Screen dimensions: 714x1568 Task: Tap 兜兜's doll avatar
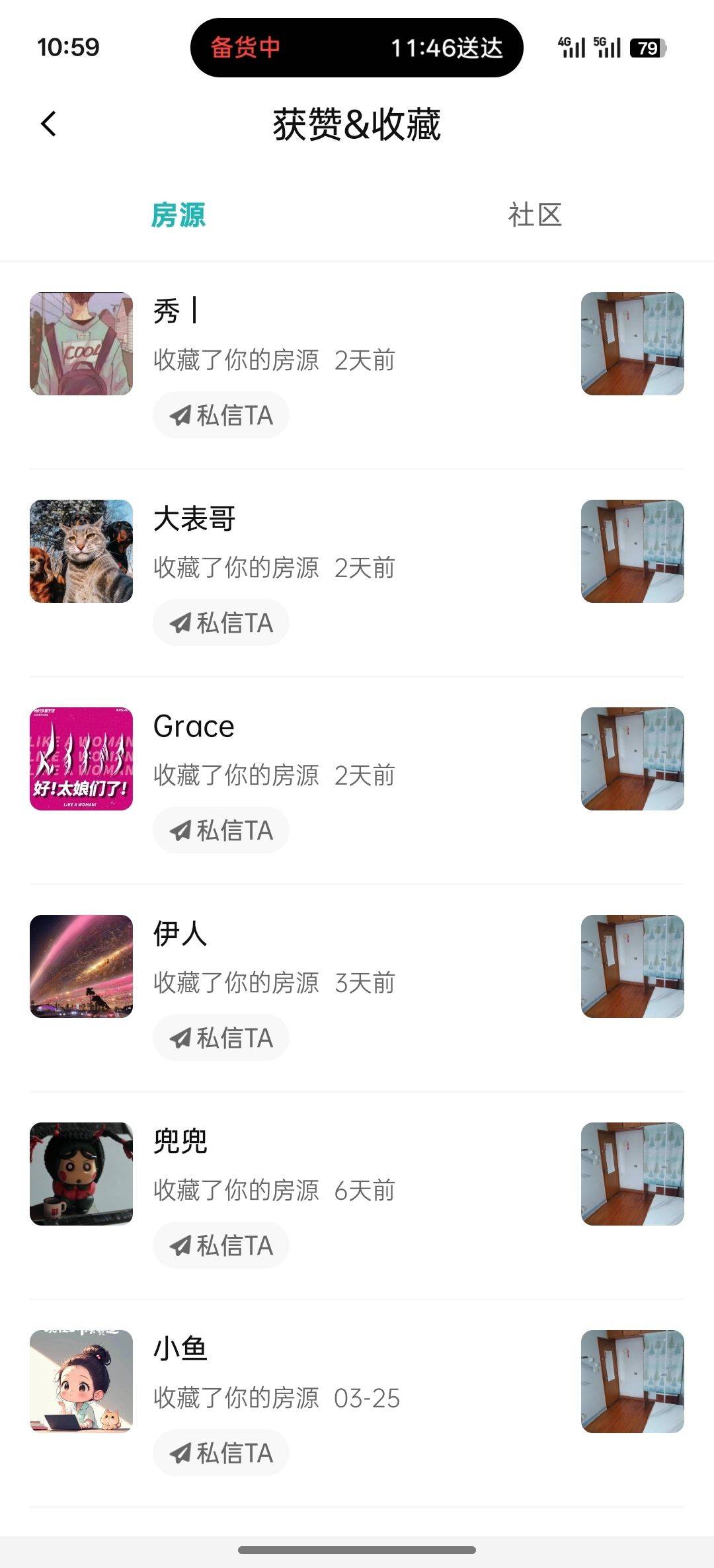tap(81, 1175)
